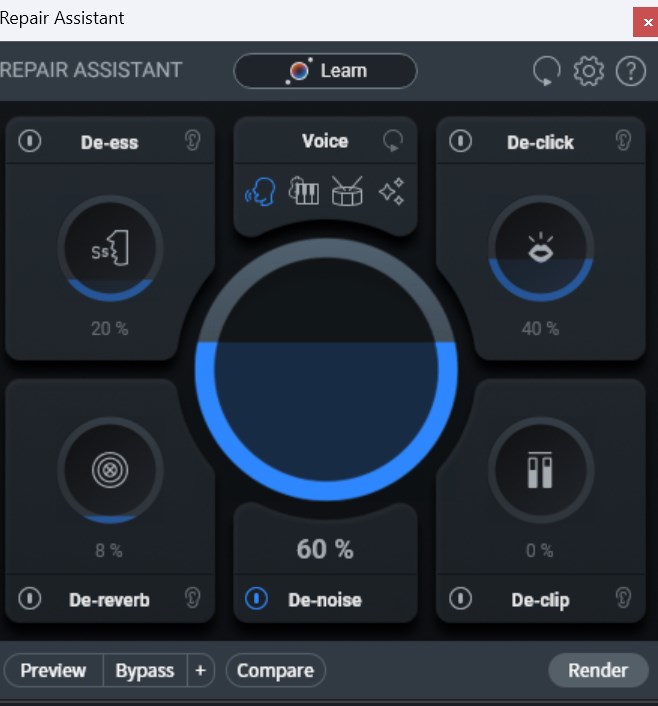This screenshot has height=706, width=658.
Task: Render the repaired audio
Action: point(598,671)
